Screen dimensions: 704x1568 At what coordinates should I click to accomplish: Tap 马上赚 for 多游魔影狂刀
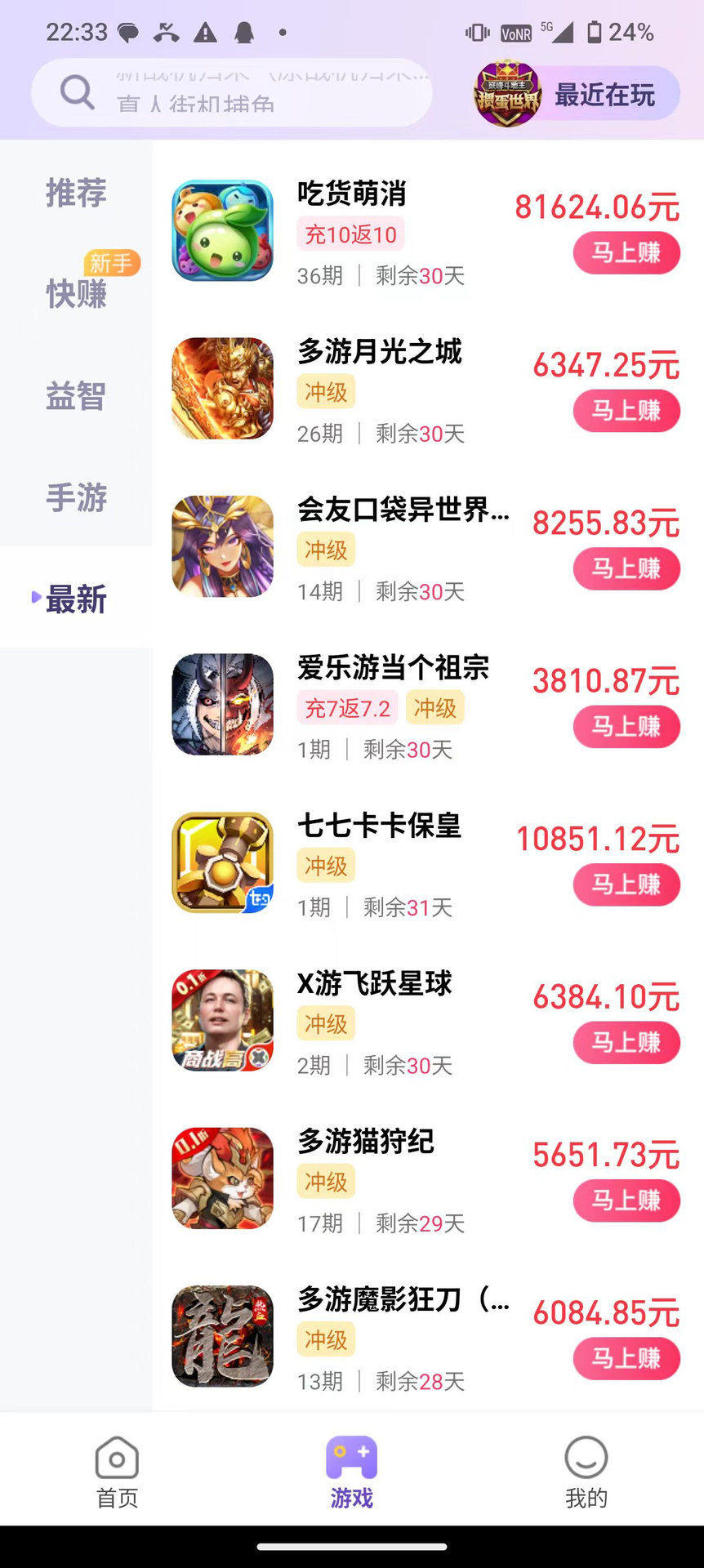coord(626,1359)
